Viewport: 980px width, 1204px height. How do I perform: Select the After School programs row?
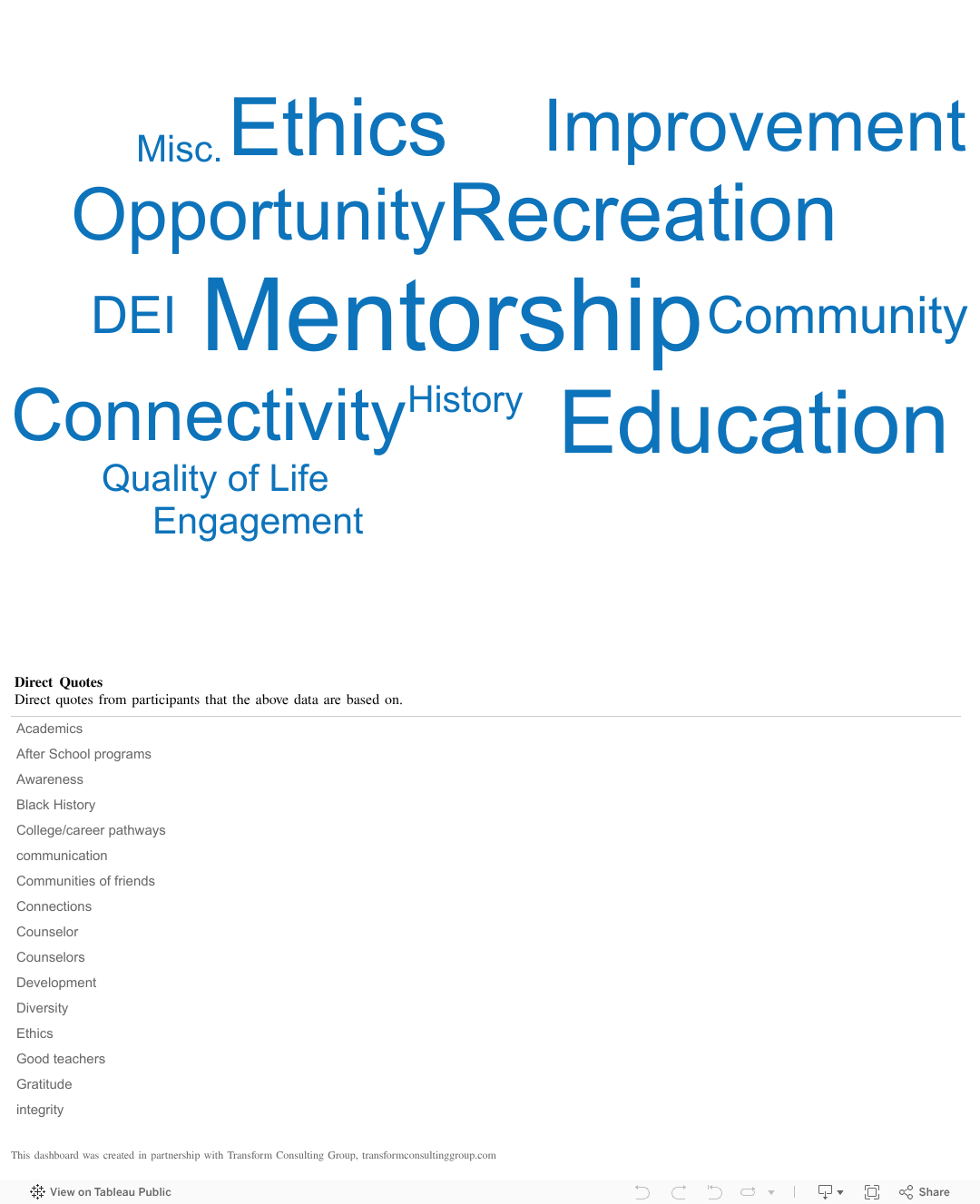(83, 754)
